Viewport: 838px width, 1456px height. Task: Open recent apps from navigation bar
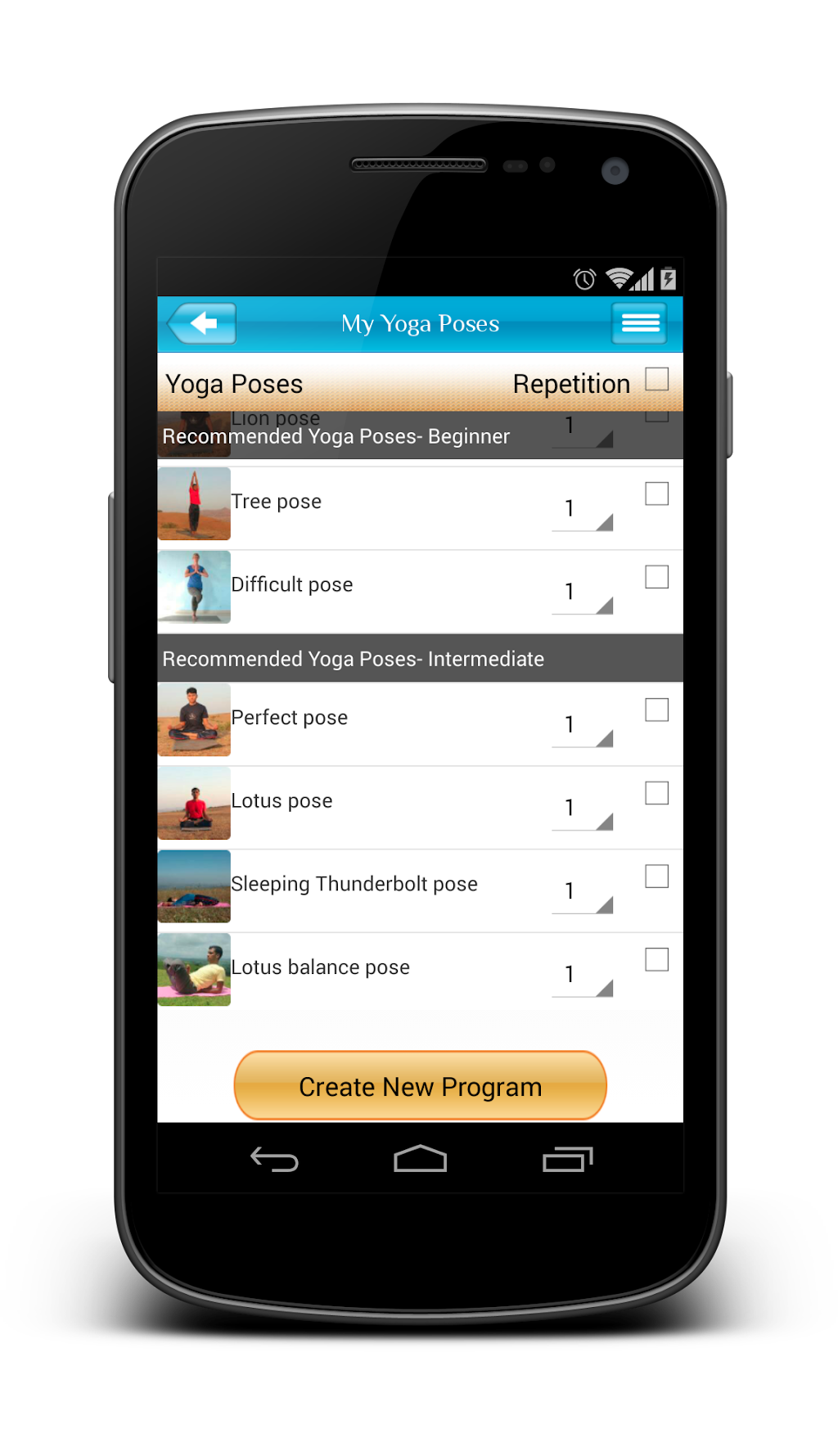click(567, 1159)
